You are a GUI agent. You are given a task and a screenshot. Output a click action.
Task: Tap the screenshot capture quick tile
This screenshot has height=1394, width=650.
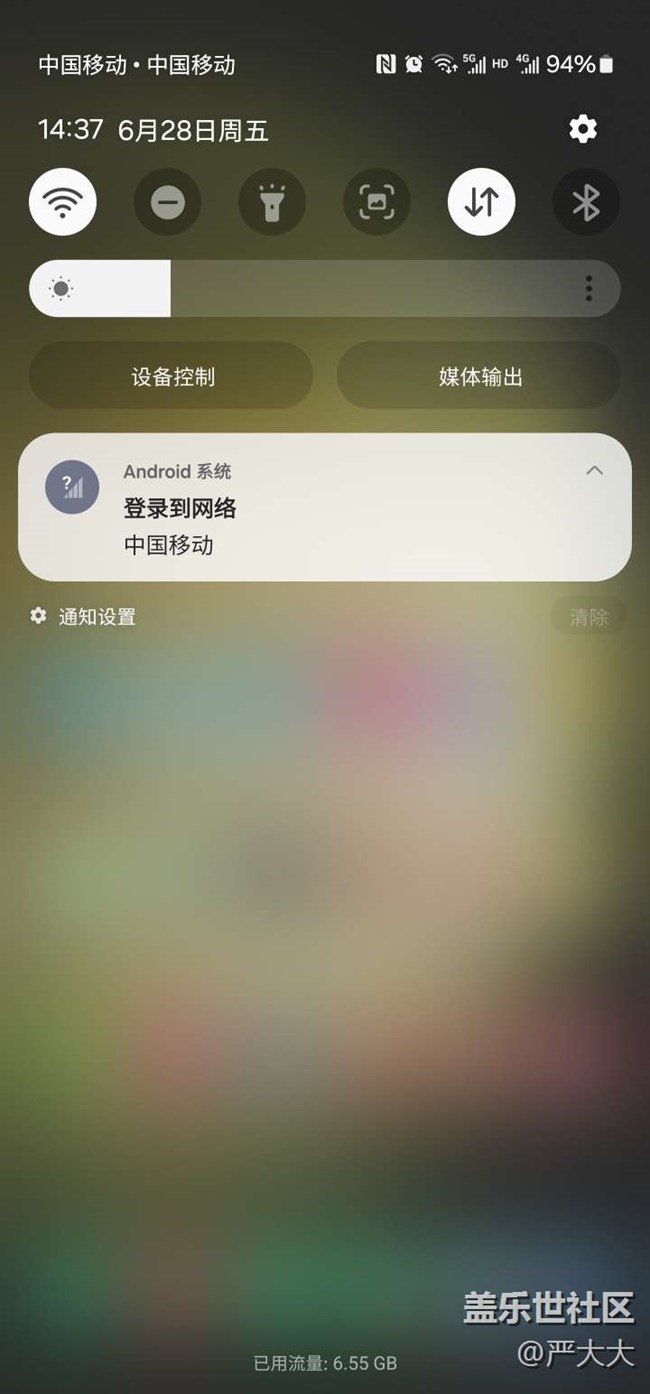click(x=377, y=202)
